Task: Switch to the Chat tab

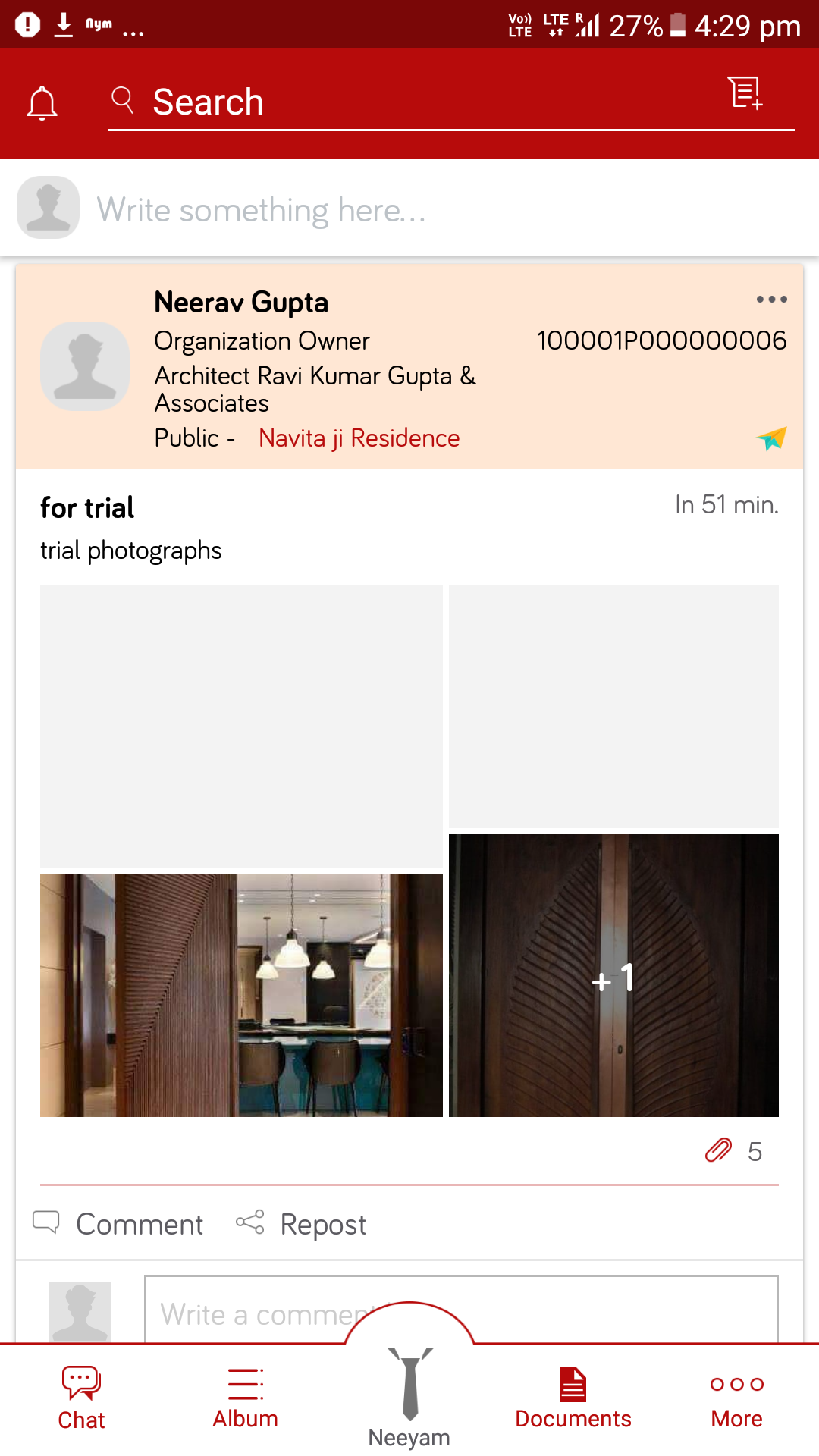Action: pos(81,1399)
